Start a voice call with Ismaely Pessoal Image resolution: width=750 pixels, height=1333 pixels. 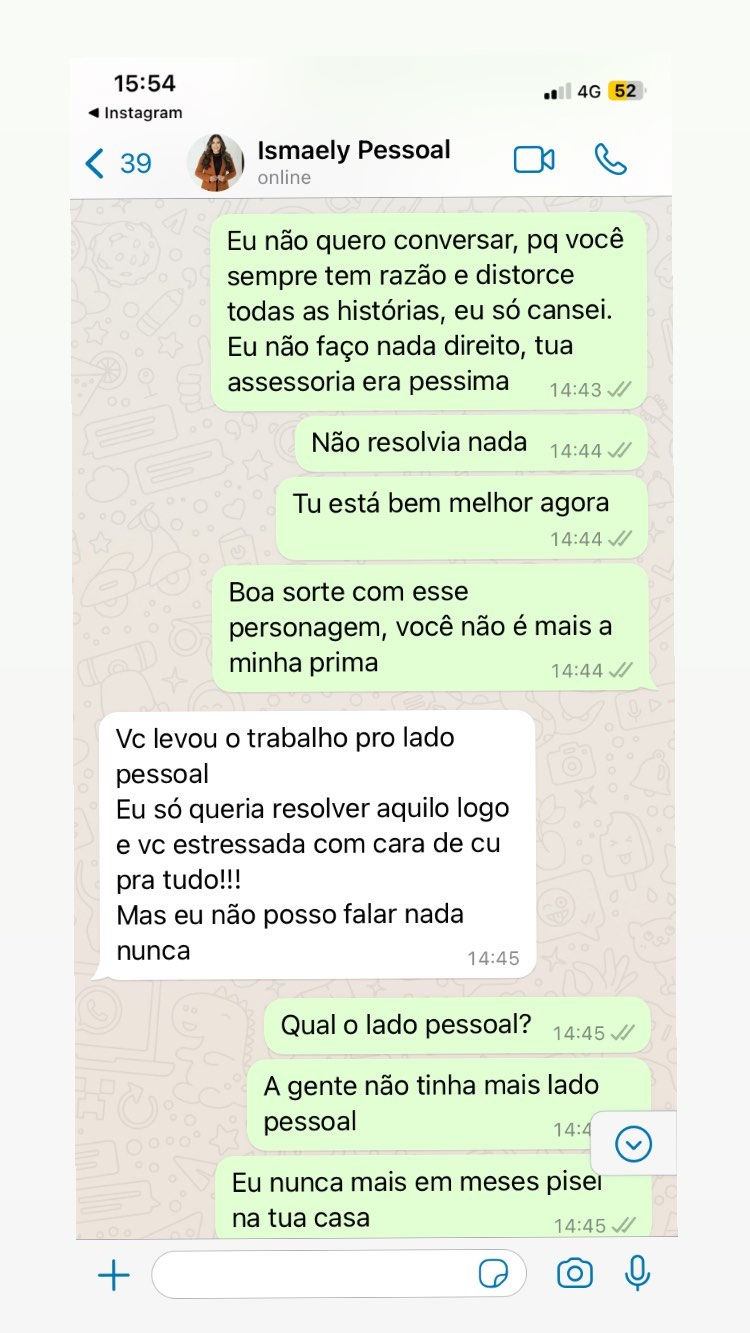pos(610,160)
